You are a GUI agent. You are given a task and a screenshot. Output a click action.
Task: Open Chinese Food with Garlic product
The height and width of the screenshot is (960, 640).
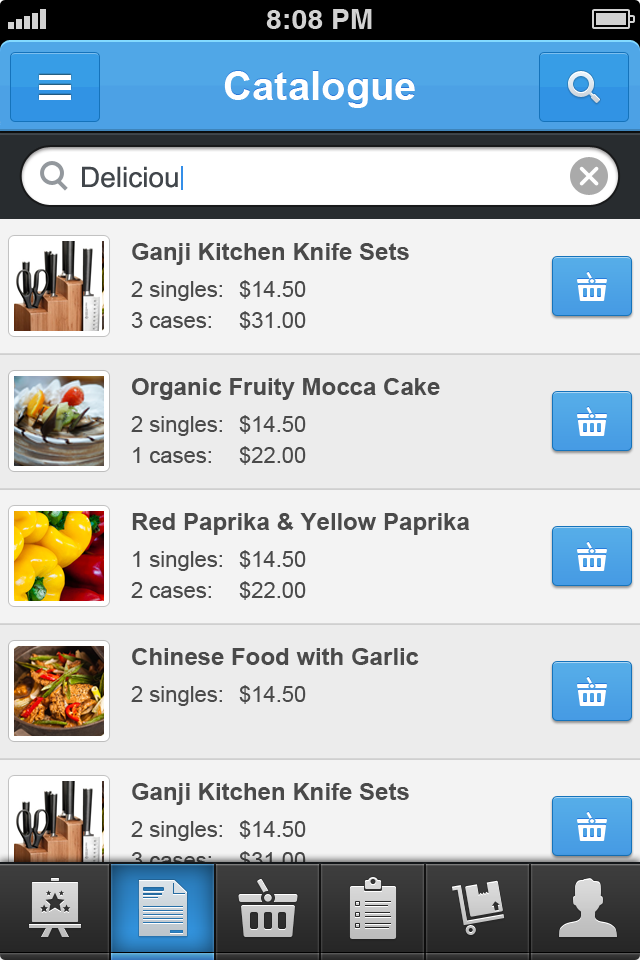point(275,658)
